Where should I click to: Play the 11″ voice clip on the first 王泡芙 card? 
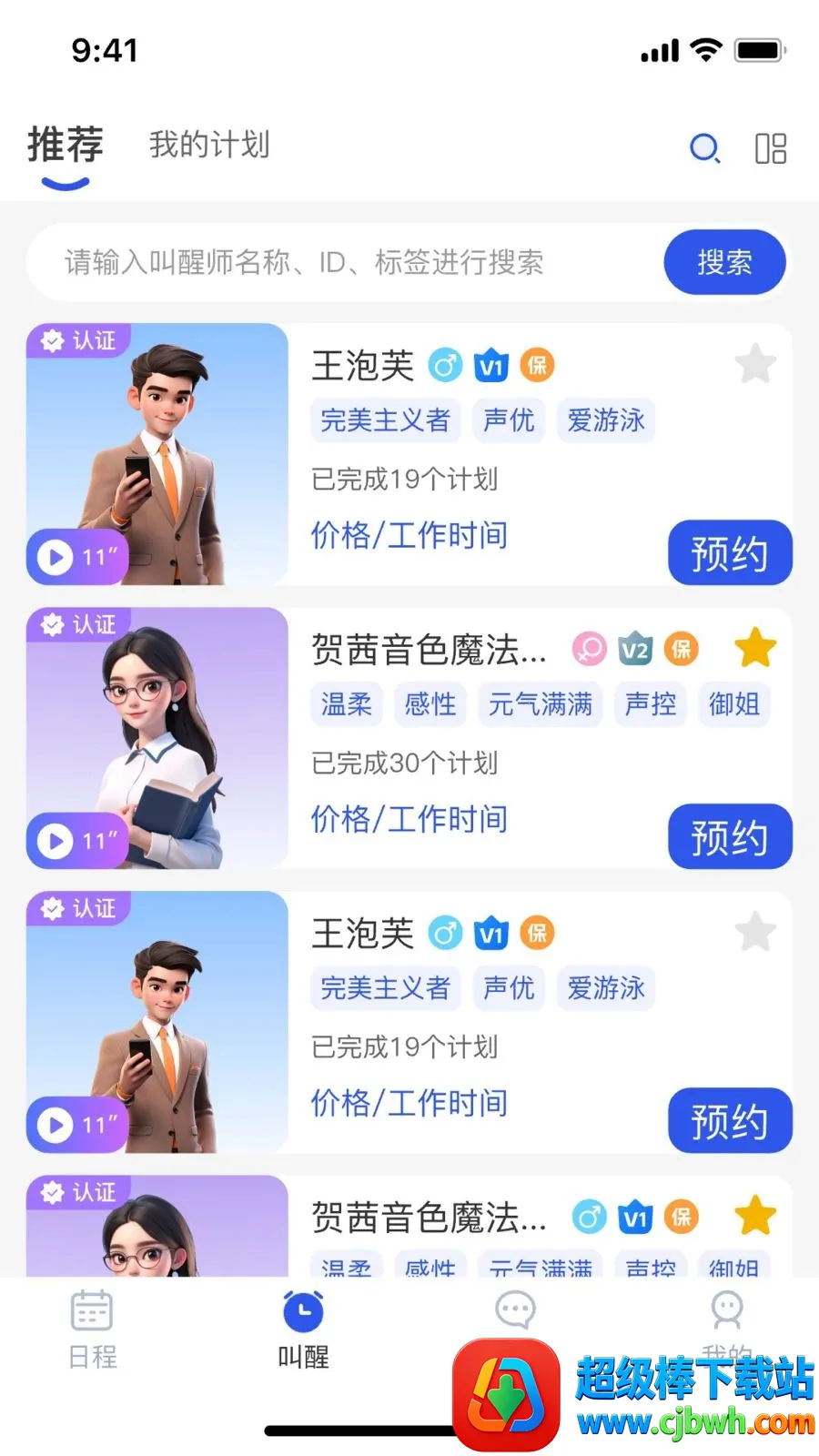[x=77, y=556]
